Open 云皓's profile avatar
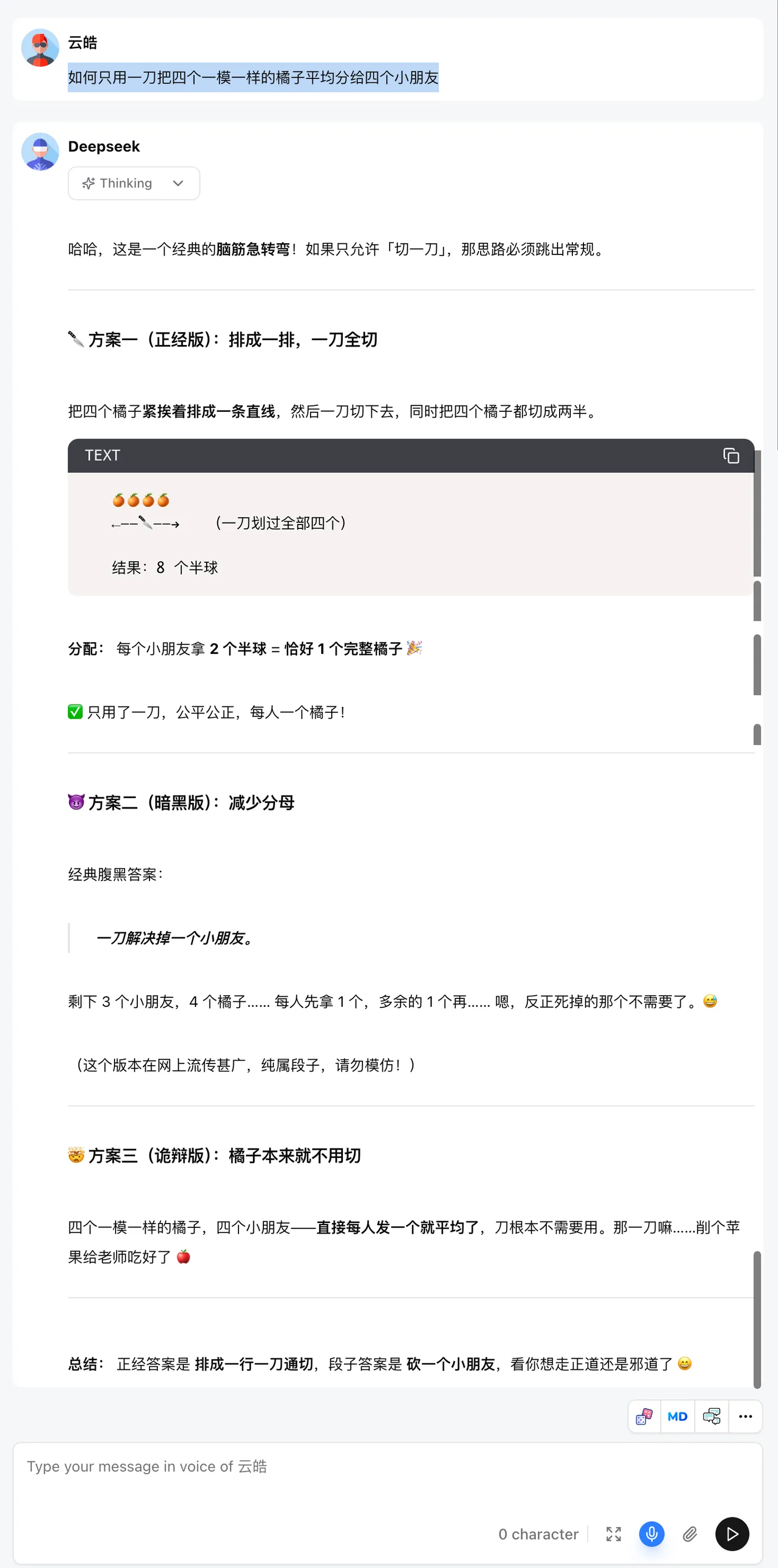This screenshot has width=778, height=1568. 40,47
